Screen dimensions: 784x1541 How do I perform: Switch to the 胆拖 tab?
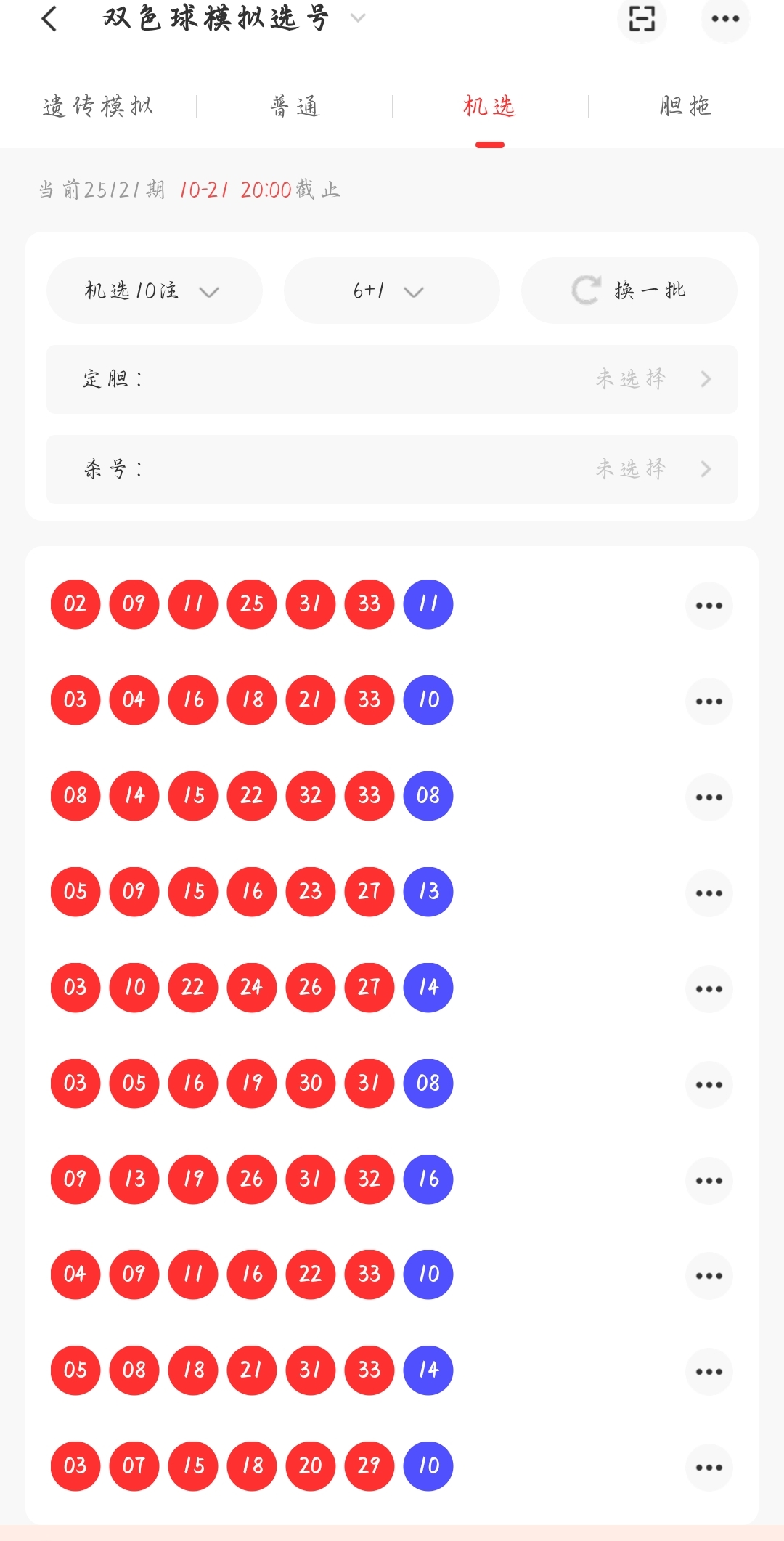click(685, 107)
